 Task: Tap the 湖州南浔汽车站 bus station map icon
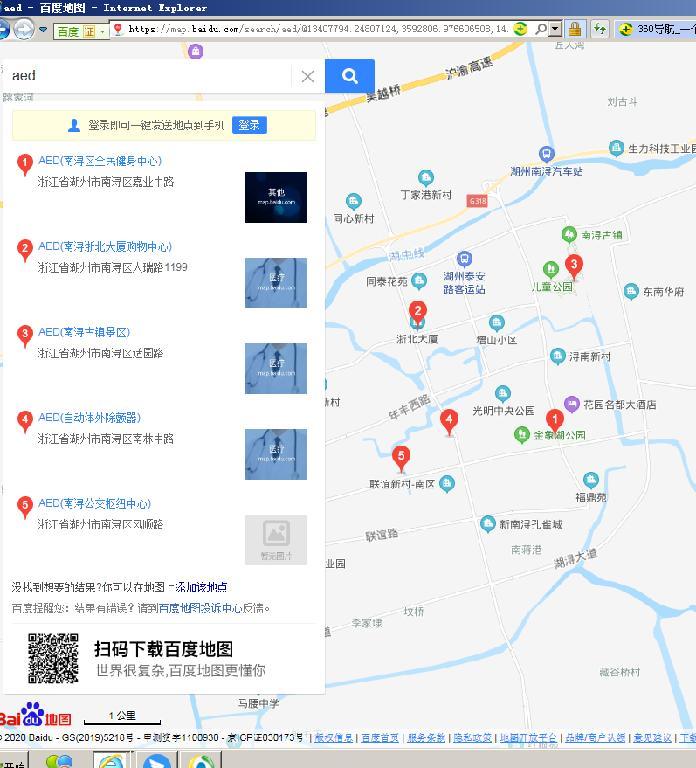coord(546,154)
